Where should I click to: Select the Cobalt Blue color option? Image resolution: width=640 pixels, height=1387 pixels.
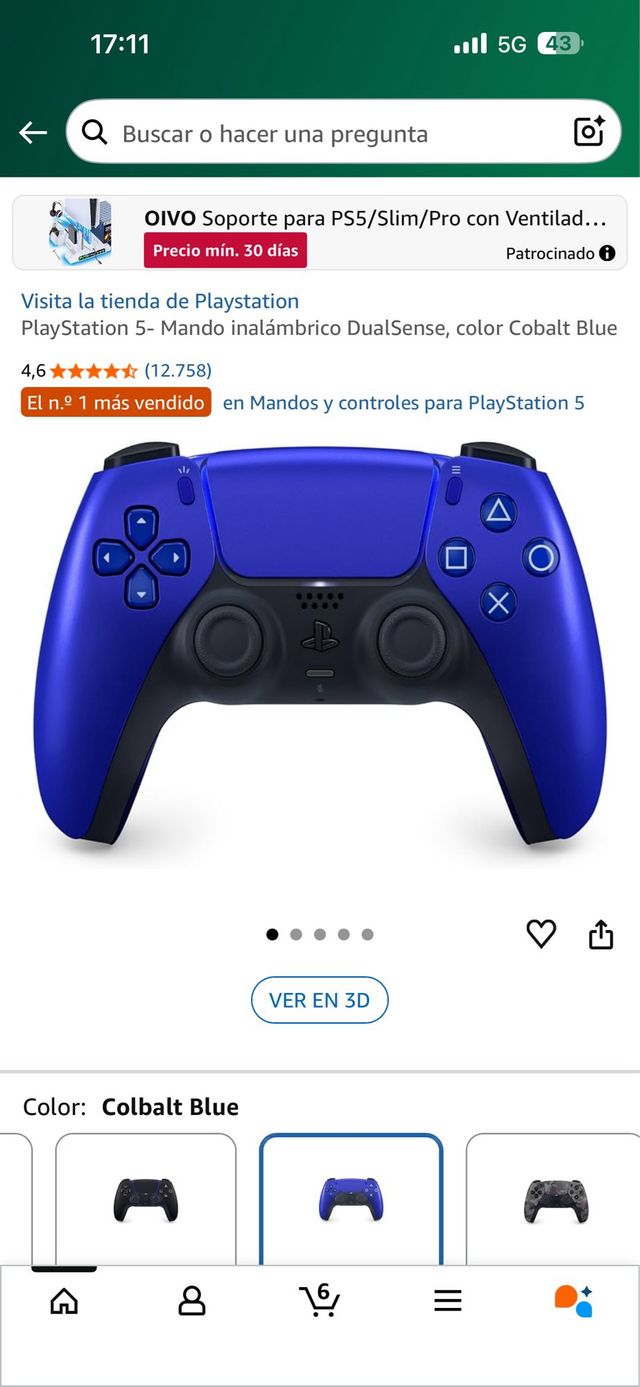click(x=350, y=1200)
